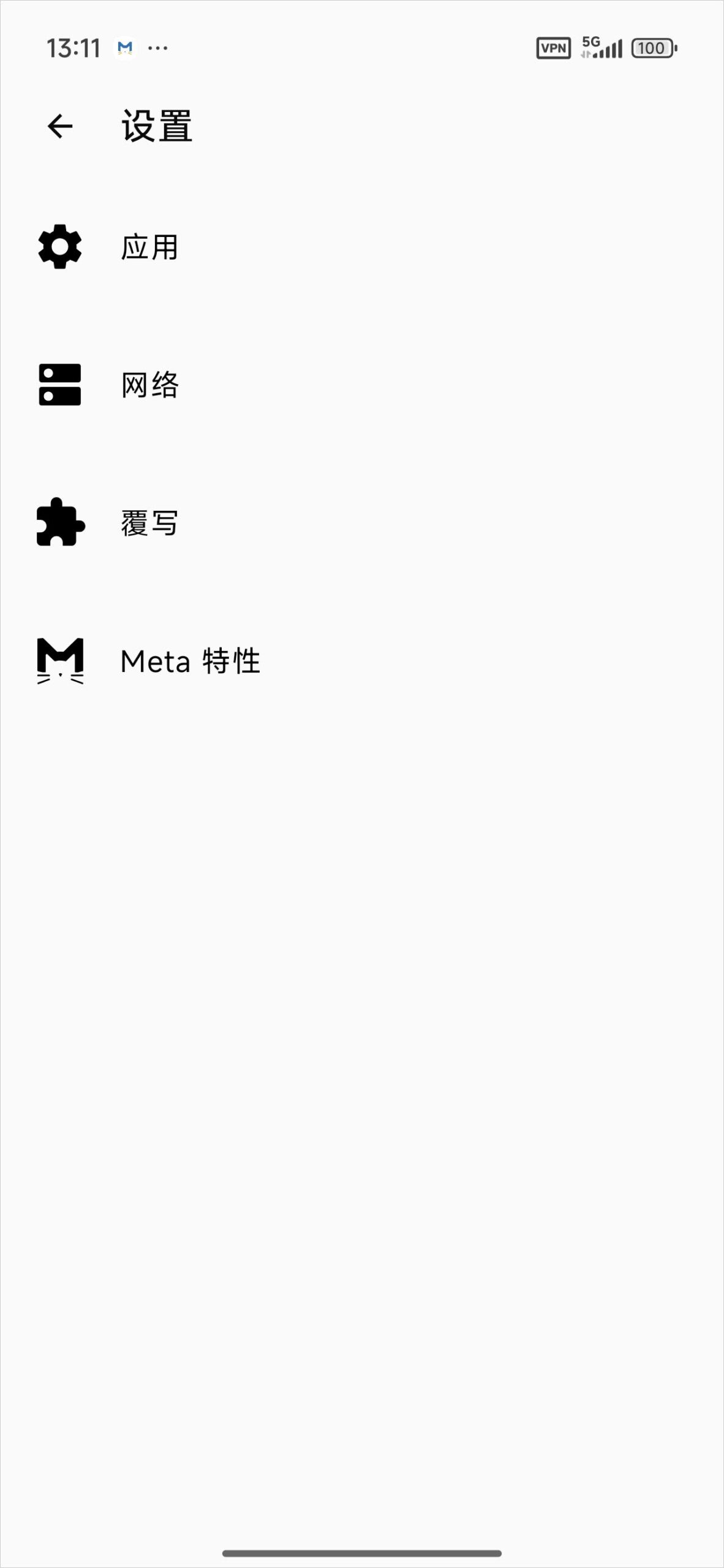Viewport: 724px width, 1568px height.
Task: Go back from the 设置 page
Action: click(x=60, y=127)
